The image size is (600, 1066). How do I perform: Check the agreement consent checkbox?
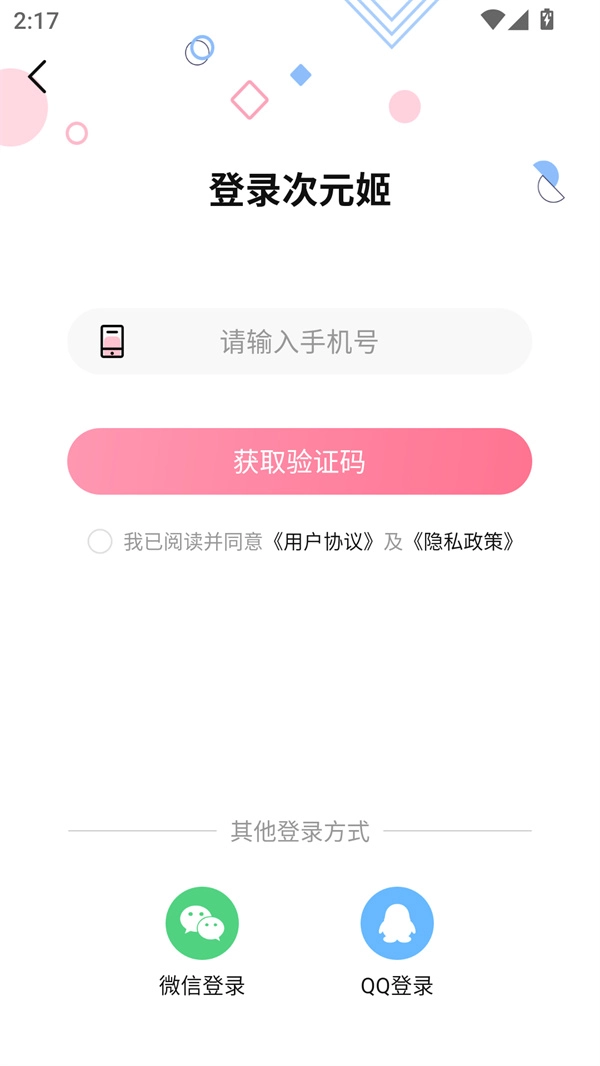coord(100,541)
